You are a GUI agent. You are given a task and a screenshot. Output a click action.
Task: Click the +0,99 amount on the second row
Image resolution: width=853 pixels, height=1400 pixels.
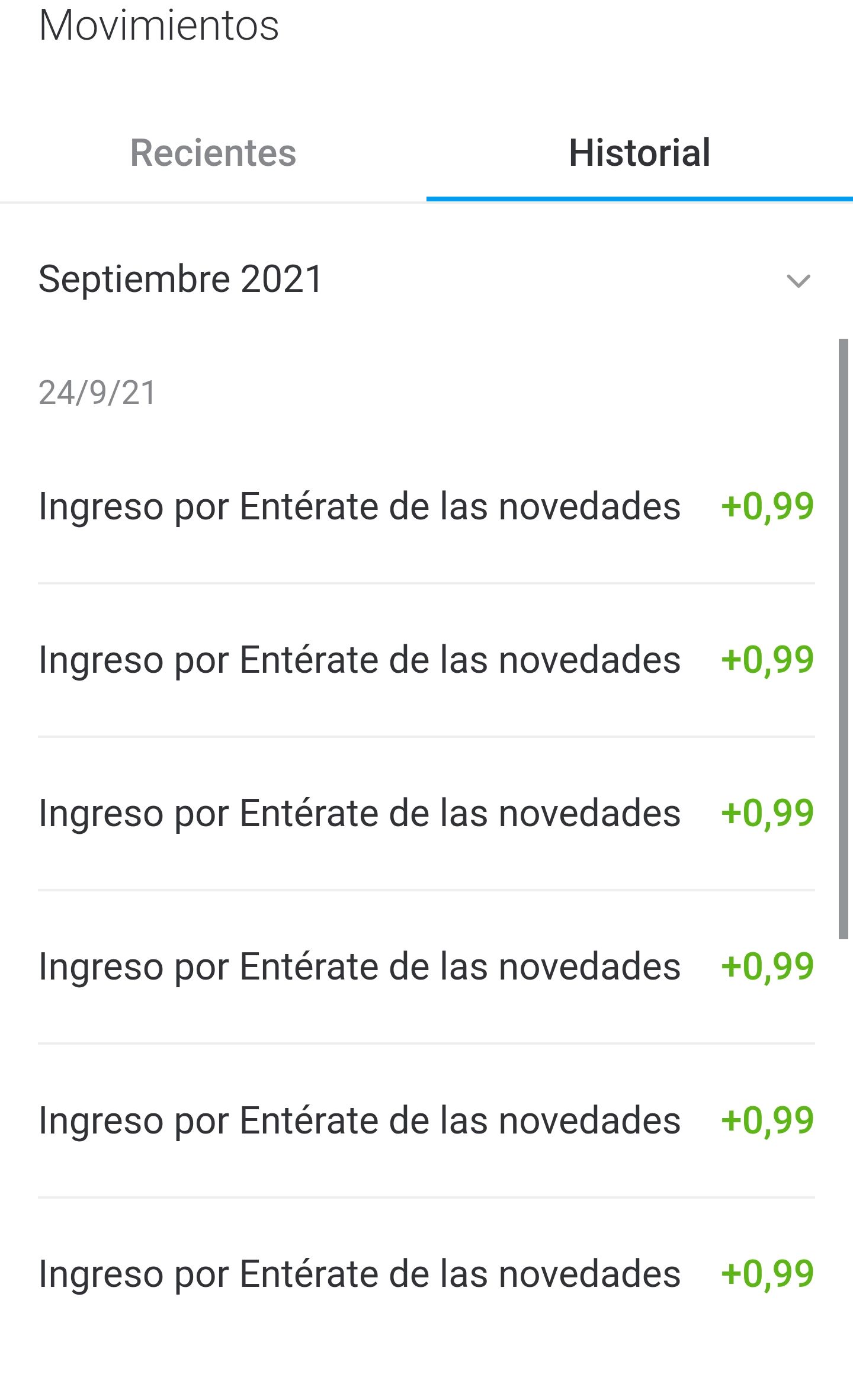(x=768, y=659)
